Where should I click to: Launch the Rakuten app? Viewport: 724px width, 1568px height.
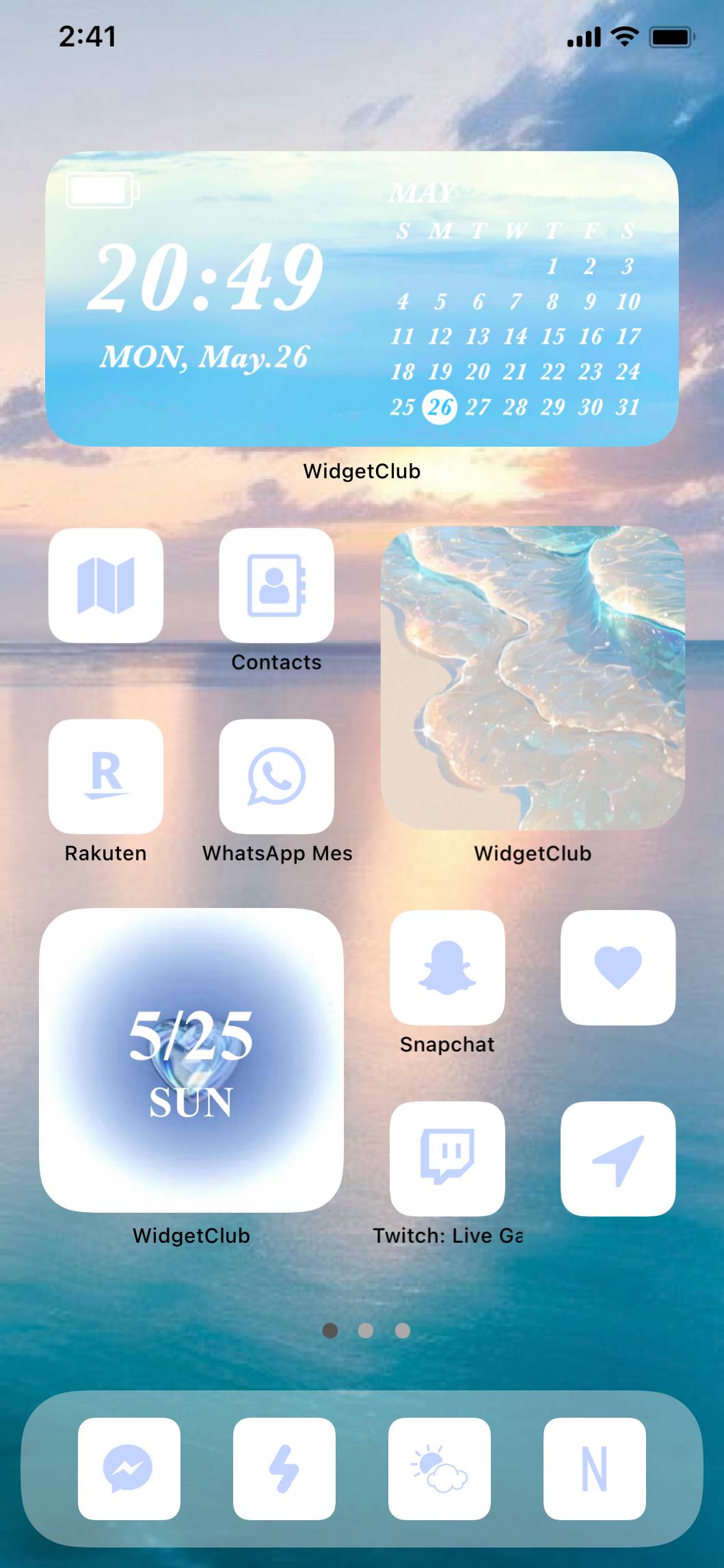106,776
